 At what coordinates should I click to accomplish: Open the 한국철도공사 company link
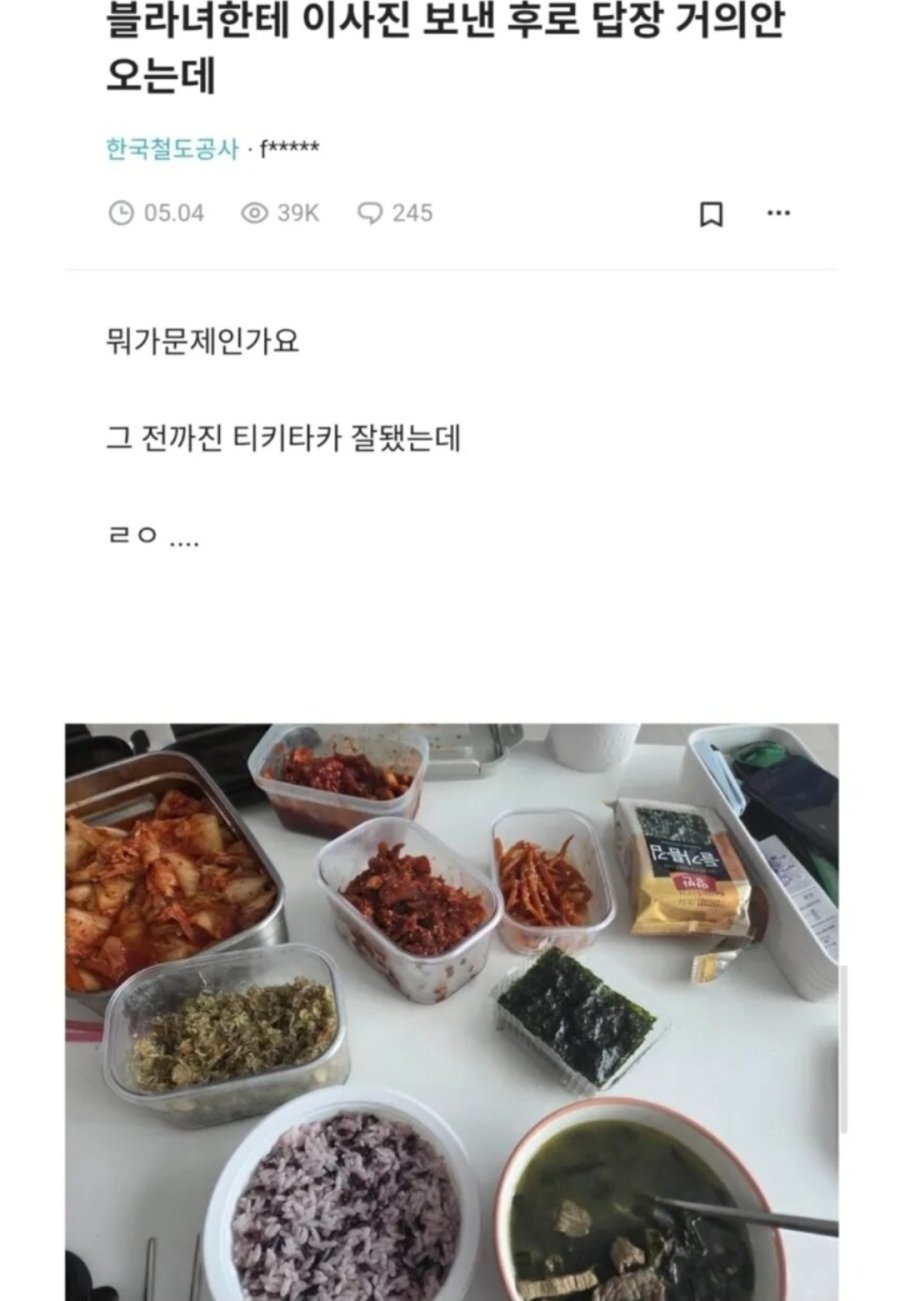[172, 149]
